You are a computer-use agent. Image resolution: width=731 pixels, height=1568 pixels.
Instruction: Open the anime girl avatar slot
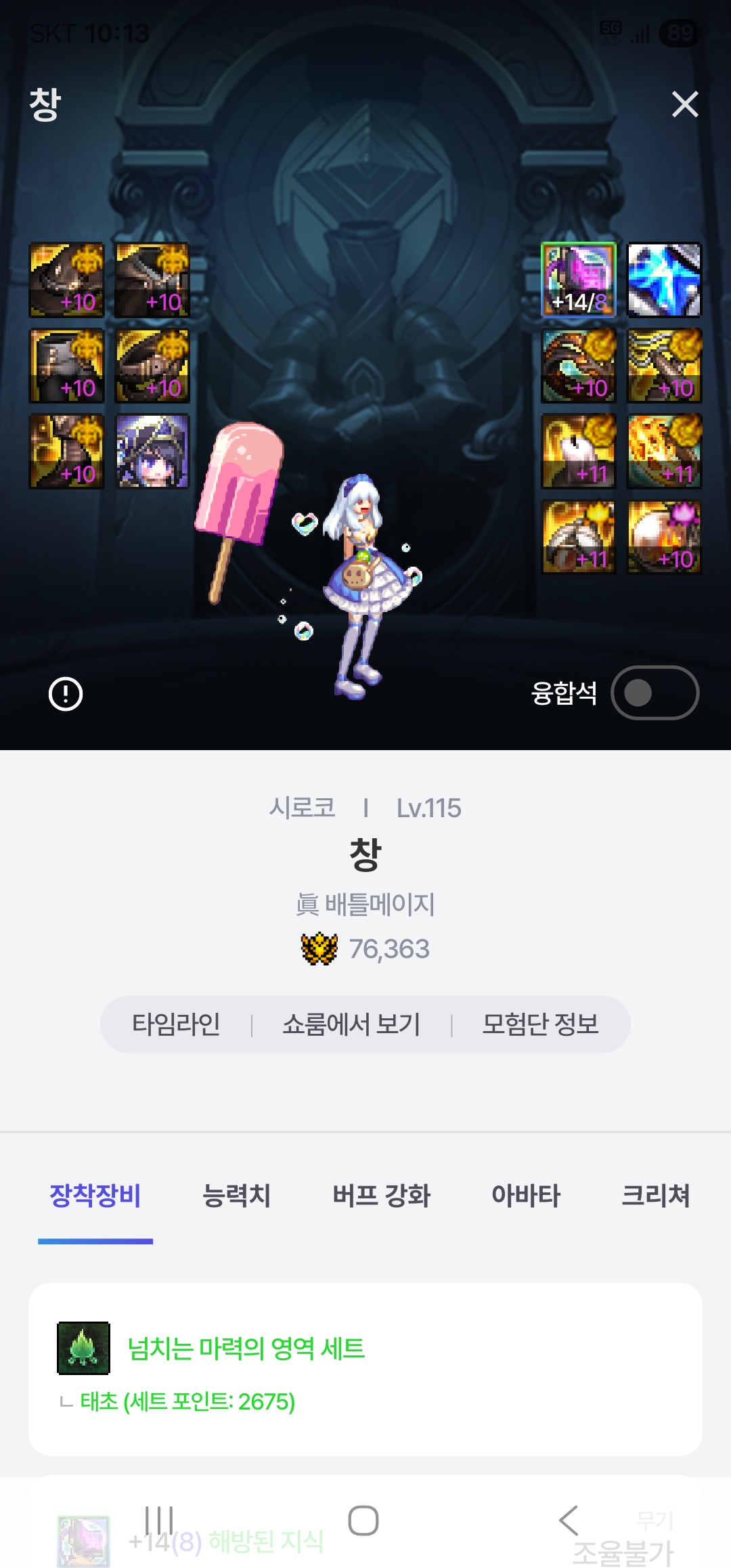(152, 452)
